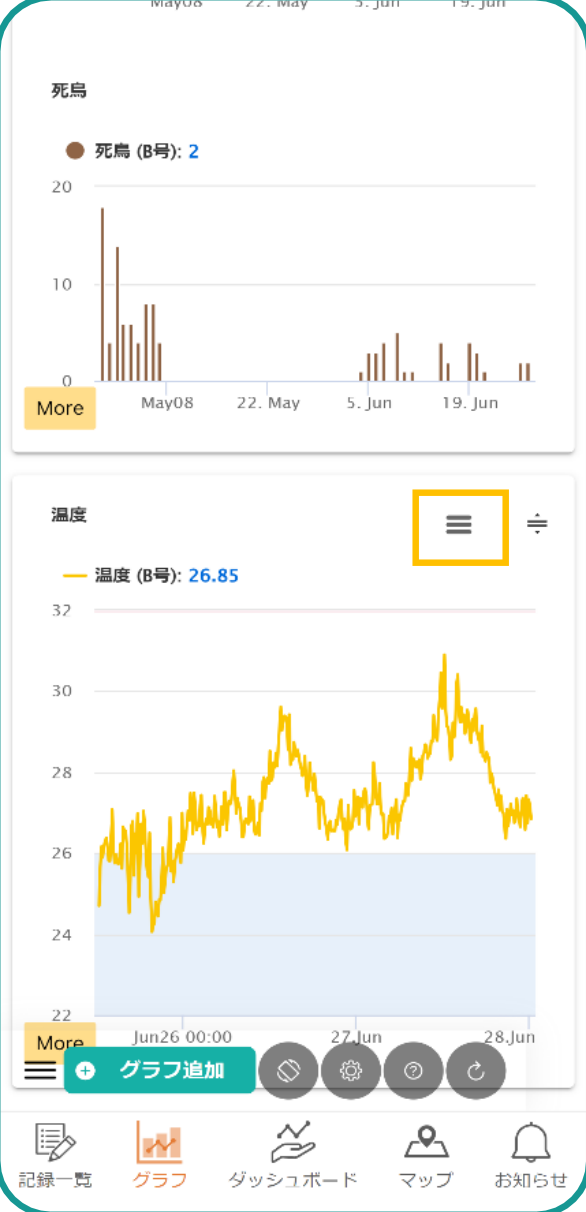Go to the ダッシュボード tab
This screenshot has height=1212, width=586.
pyautogui.click(x=293, y=1155)
